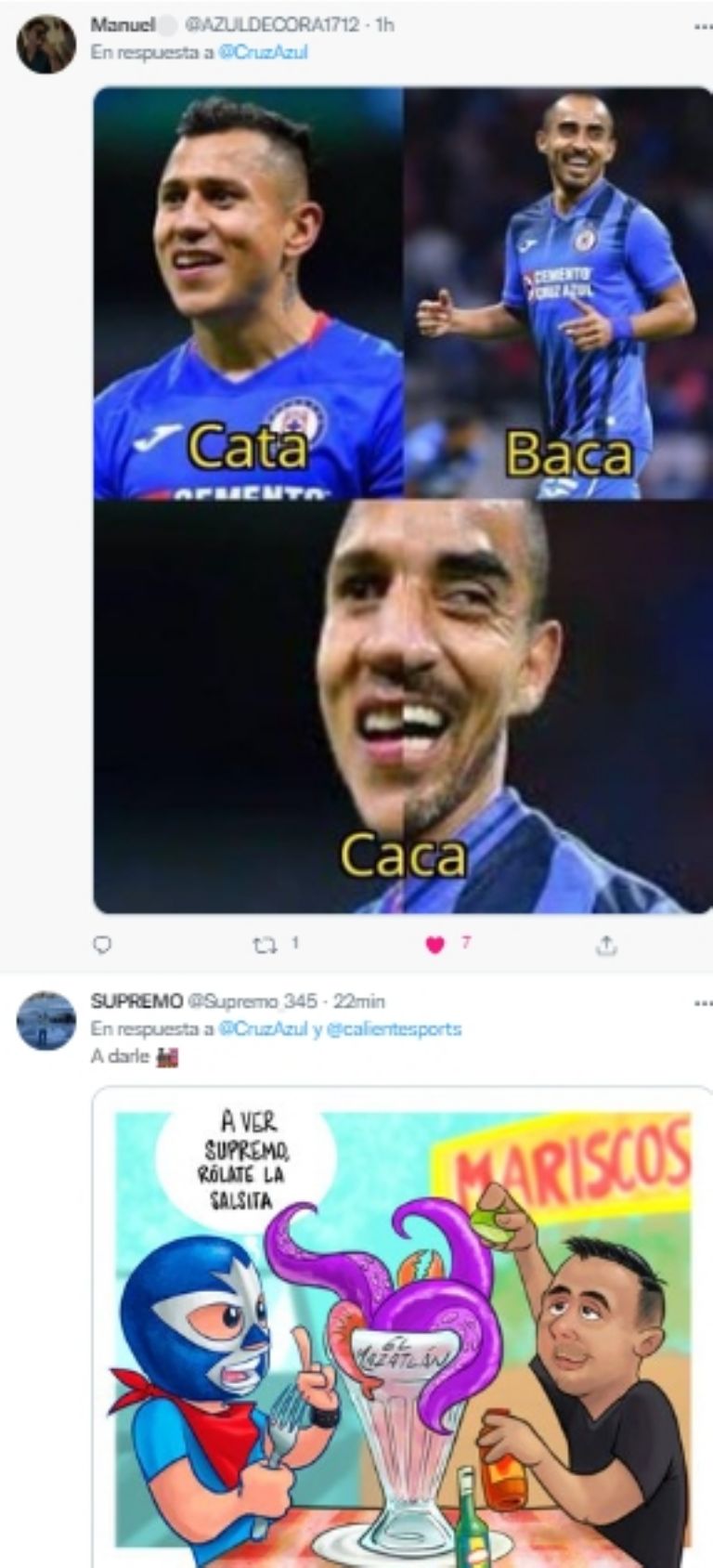Open SUPREMO's profile avatar

point(45,1020)
